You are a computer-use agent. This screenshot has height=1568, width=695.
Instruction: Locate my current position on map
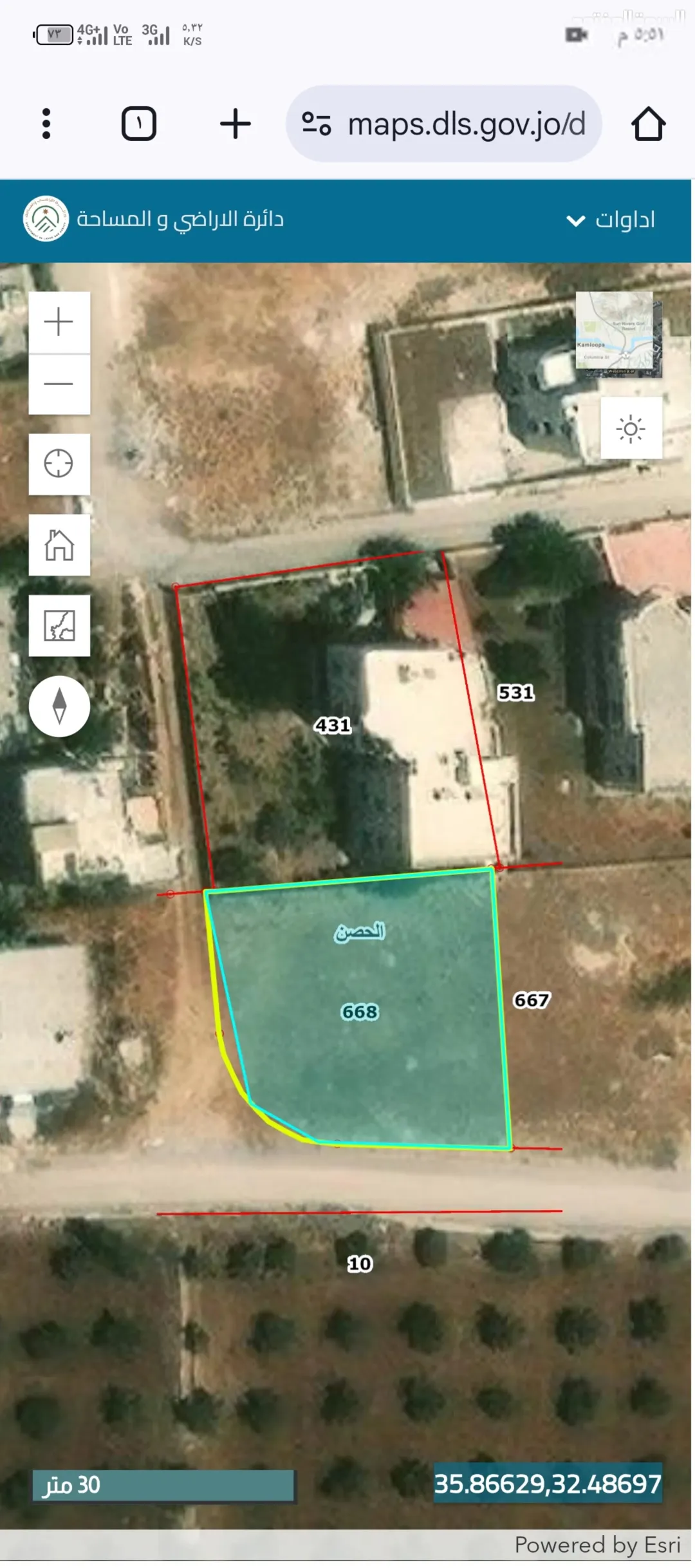(59, 464)
